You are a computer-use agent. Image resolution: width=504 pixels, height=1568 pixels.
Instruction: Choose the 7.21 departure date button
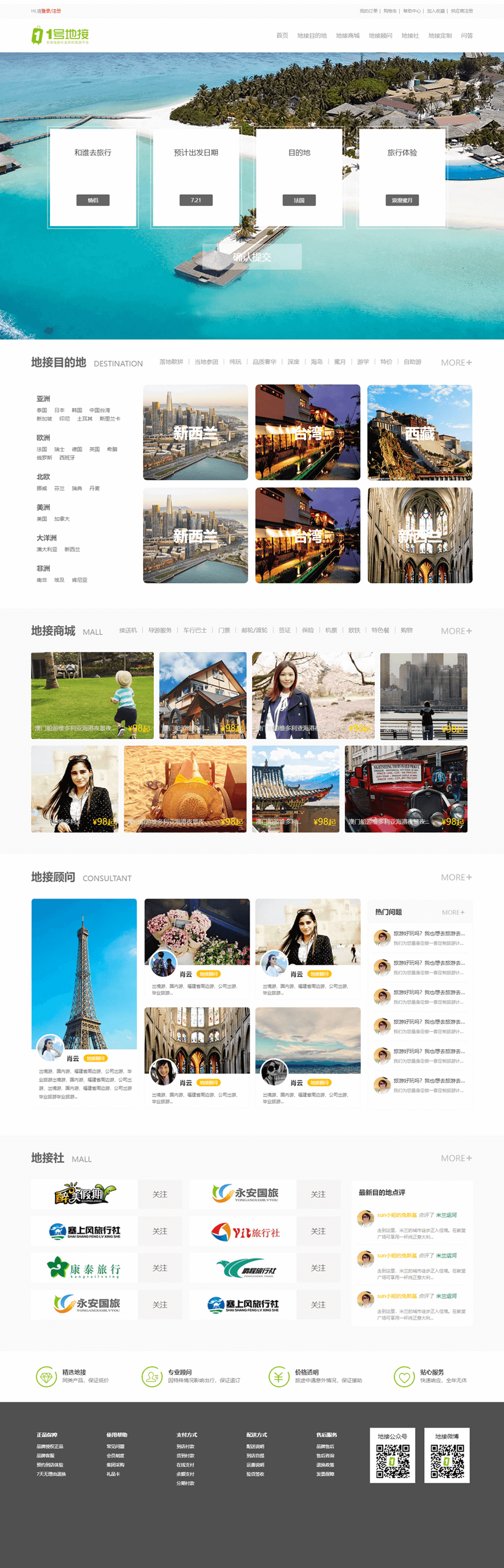click(196, 200)
